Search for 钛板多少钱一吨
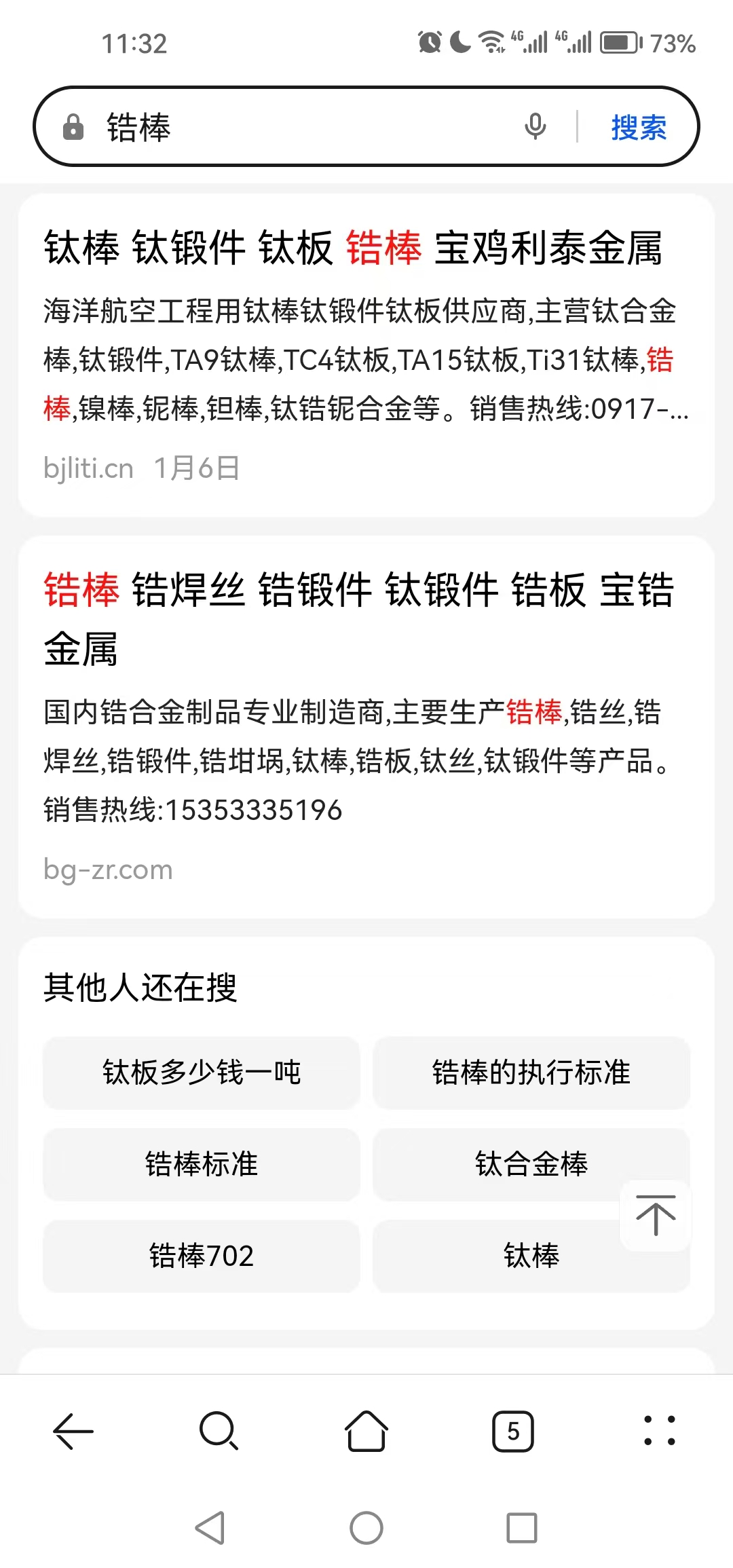Screen dimensions: 733x1568 pyautogui.click(x=202, y=1073)
